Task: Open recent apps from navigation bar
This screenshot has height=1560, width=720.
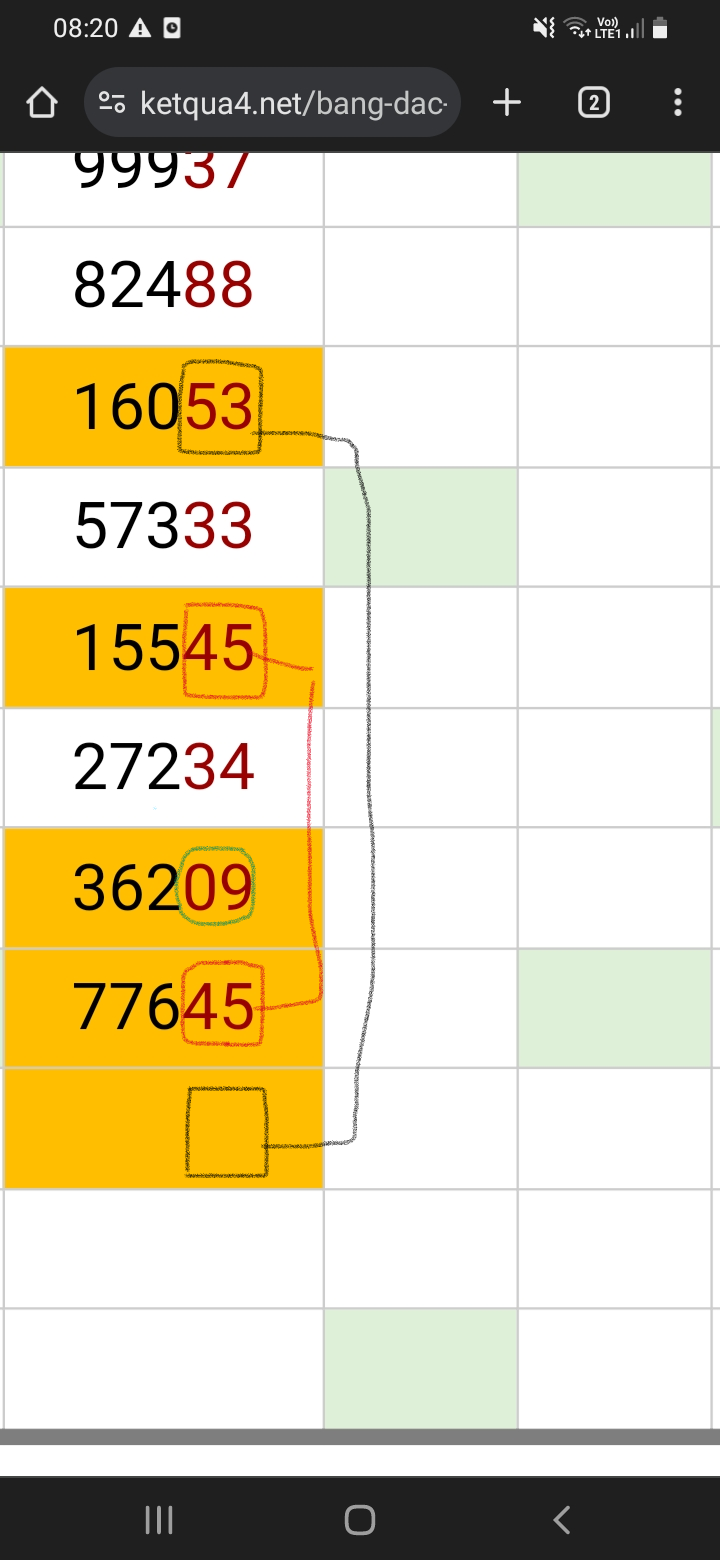Action: (x=159, y=1520)
